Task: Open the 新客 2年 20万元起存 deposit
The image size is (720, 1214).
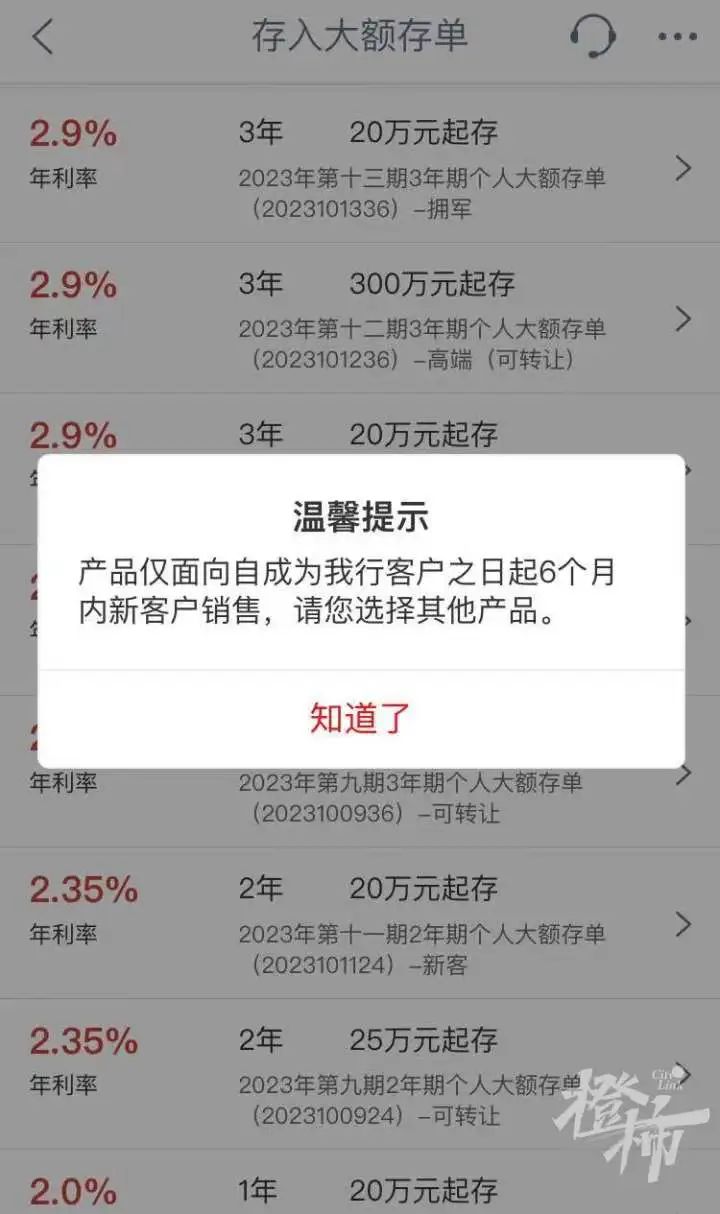Action: pyautogui.click(x=360, y=924)
